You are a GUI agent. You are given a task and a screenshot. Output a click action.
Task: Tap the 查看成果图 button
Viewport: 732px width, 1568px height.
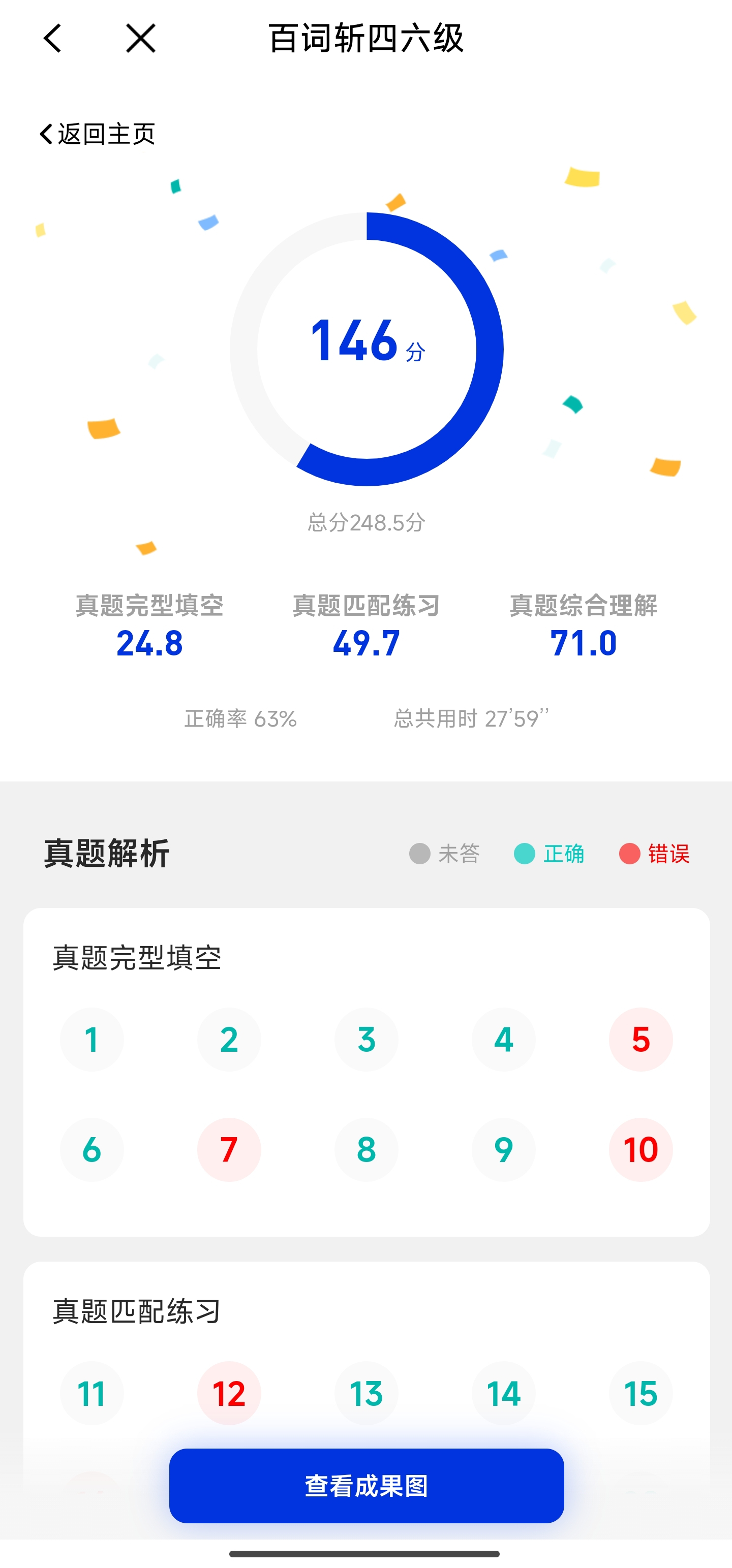(366, 1486)
